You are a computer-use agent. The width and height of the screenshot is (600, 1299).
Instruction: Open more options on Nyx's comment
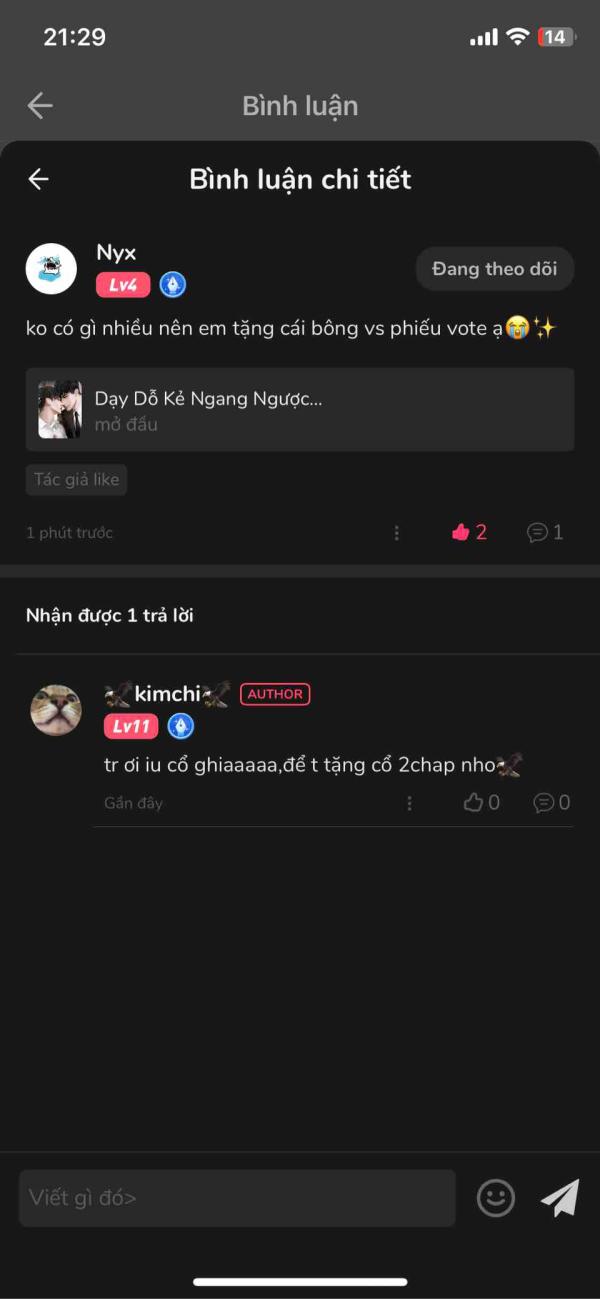click(x=397, y=533)
